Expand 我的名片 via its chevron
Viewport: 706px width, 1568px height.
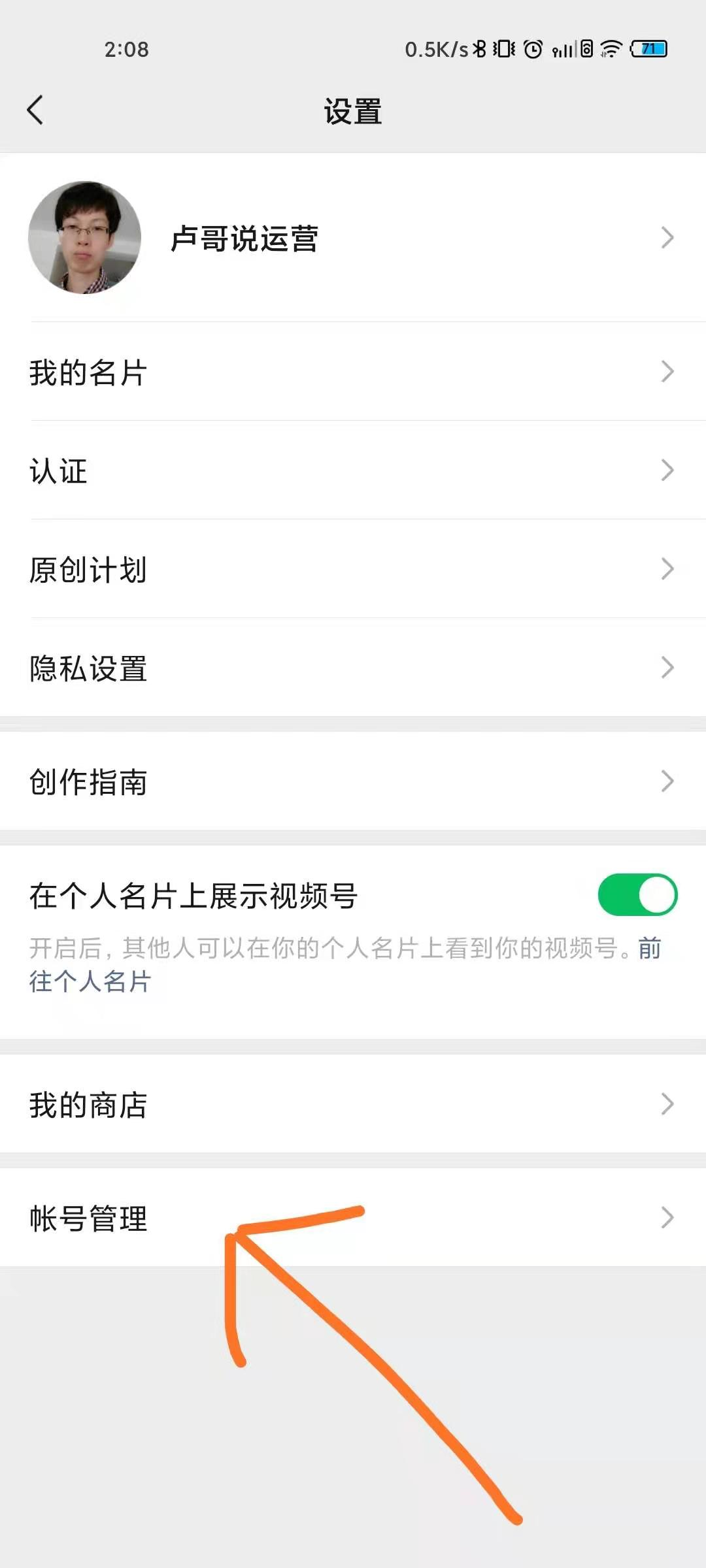point(667,371)
